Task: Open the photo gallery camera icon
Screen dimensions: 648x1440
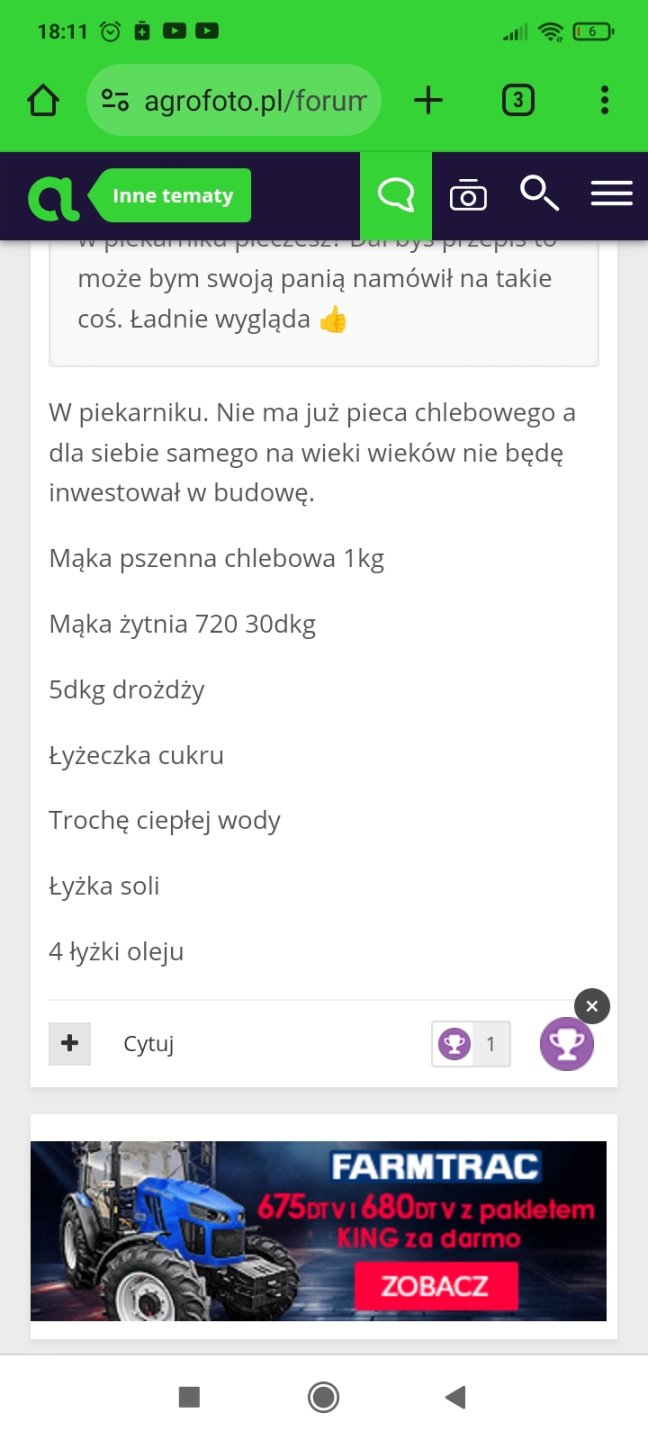Action: [x=468, y=196]
